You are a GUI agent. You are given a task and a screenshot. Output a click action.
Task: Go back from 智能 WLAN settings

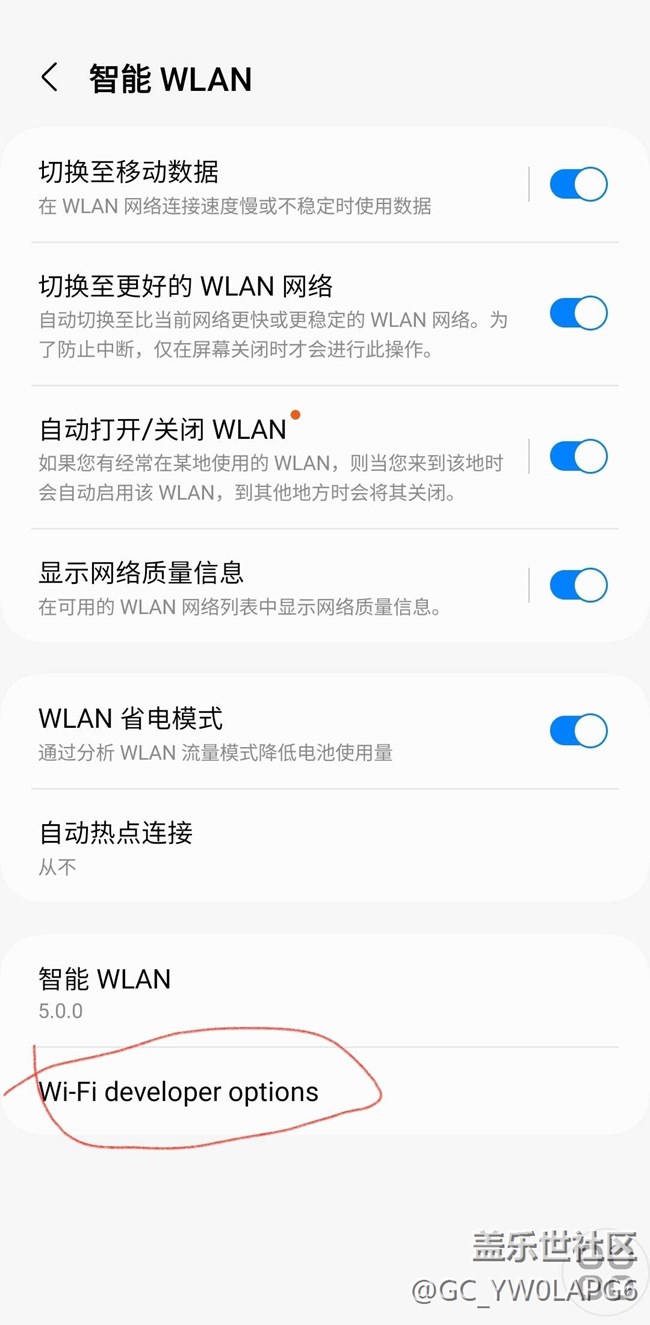[x=49, y=78]
